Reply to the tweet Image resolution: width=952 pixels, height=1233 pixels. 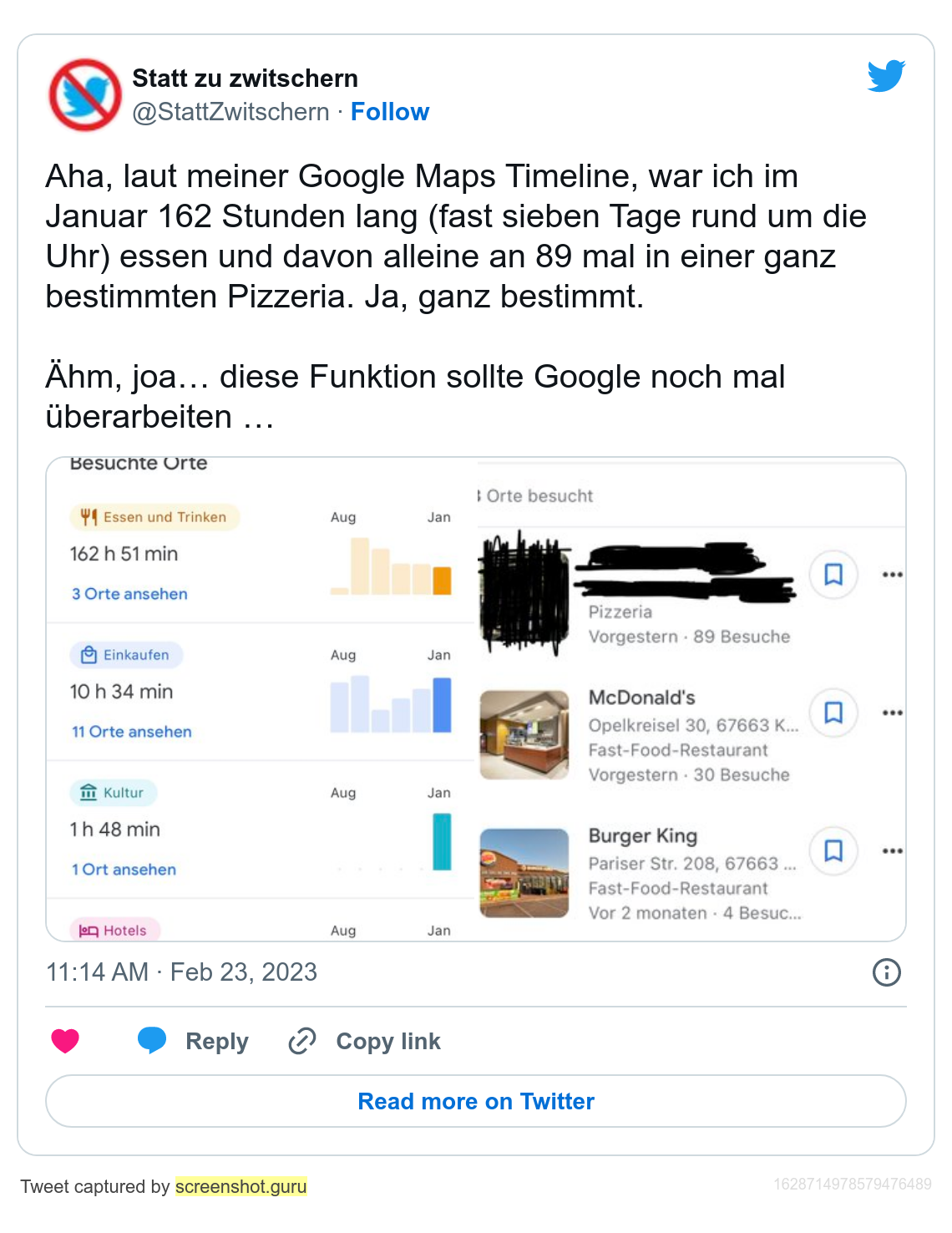pyautogui.click(x=194, y=1041)
